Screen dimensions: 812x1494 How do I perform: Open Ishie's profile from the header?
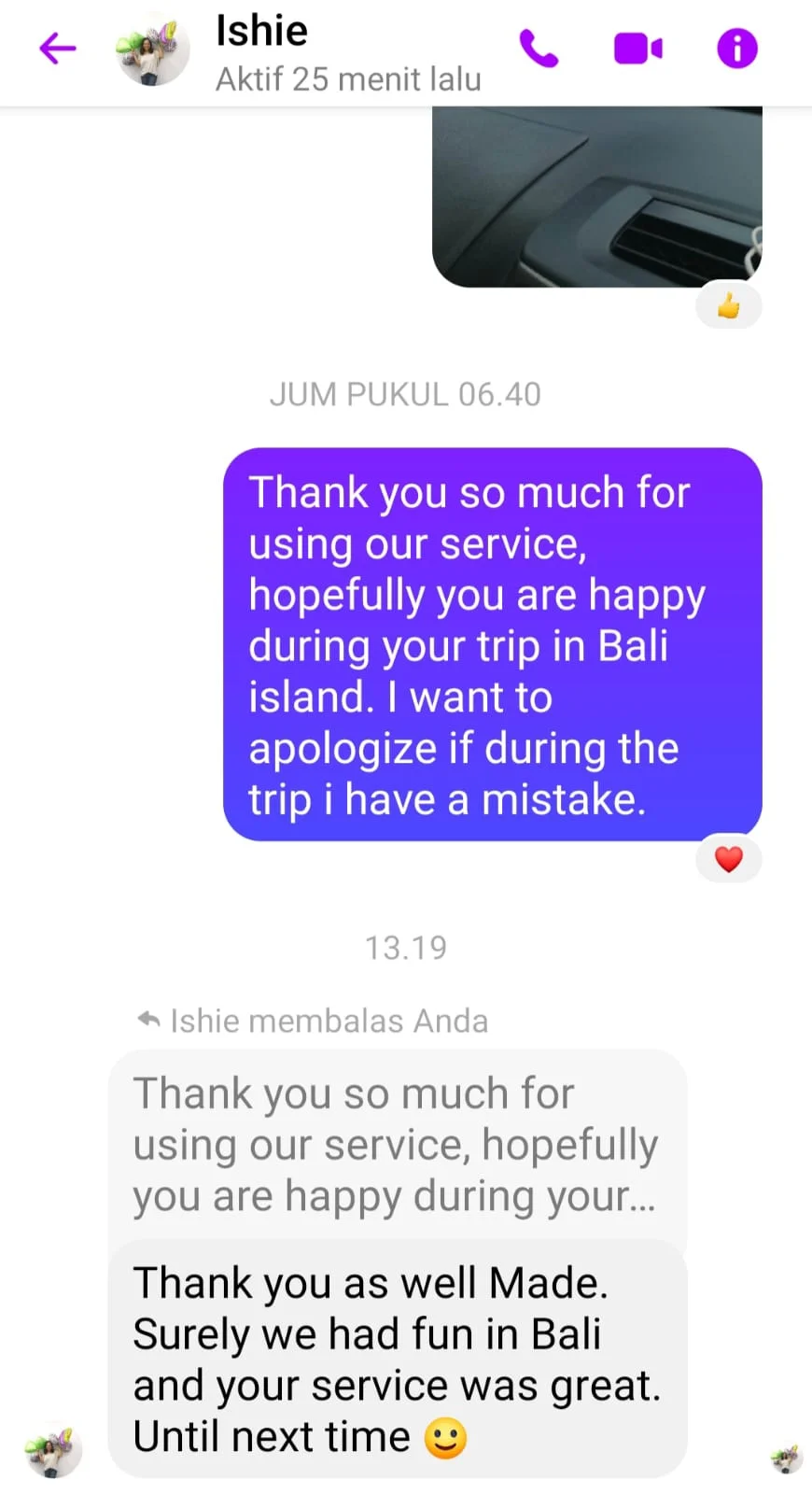coord(152,50)
